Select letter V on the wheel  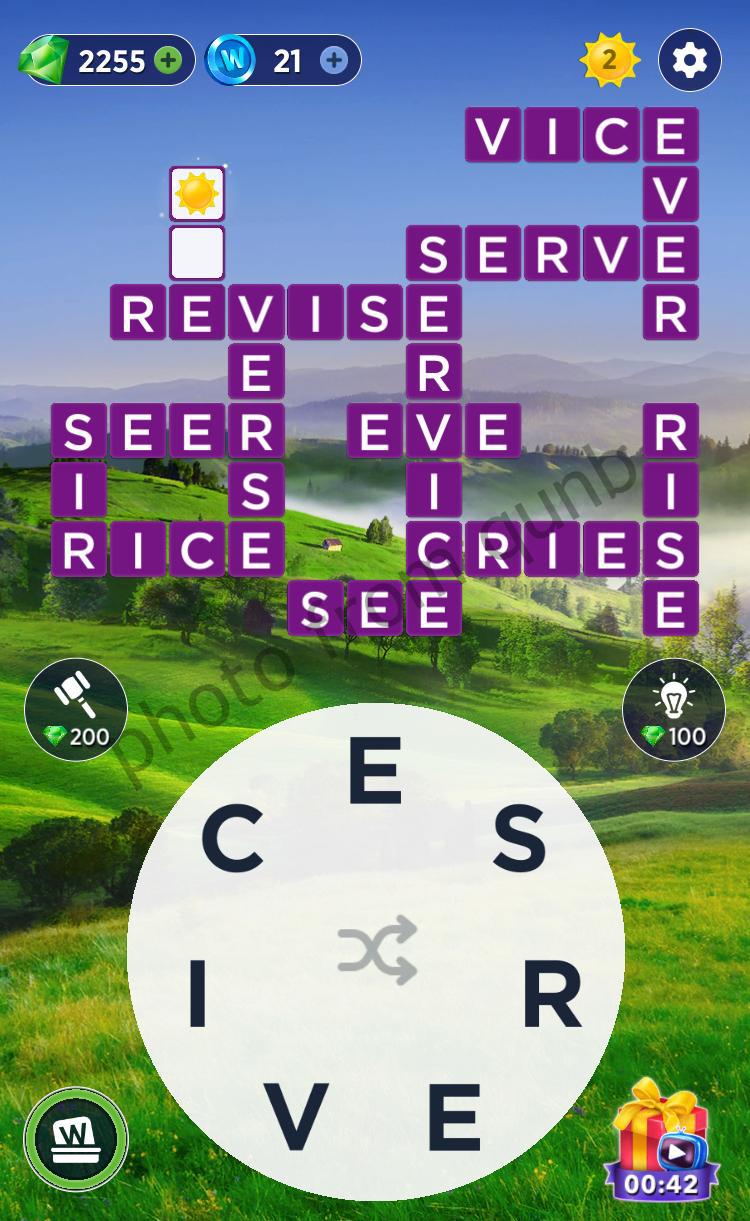296,1116
